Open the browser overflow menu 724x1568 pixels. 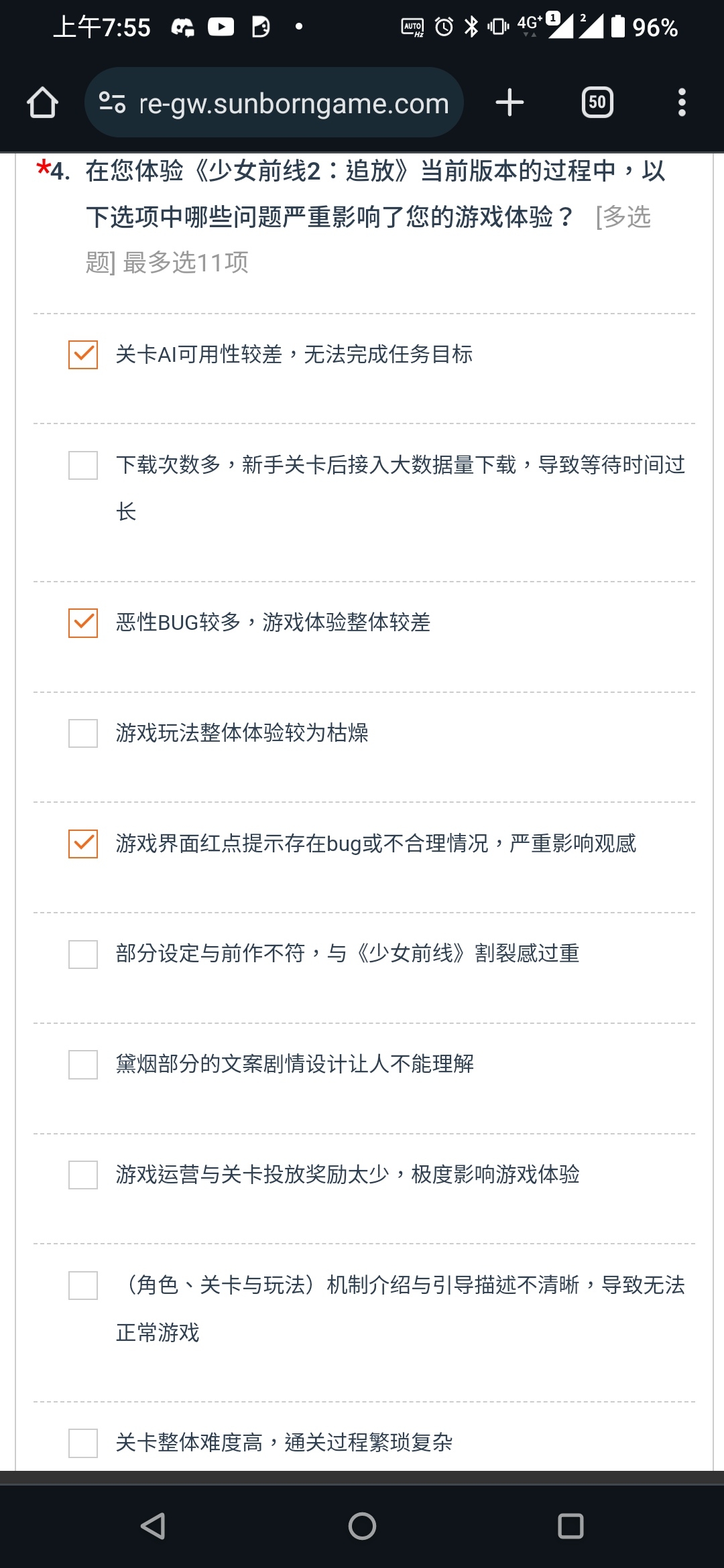(682, 103)
